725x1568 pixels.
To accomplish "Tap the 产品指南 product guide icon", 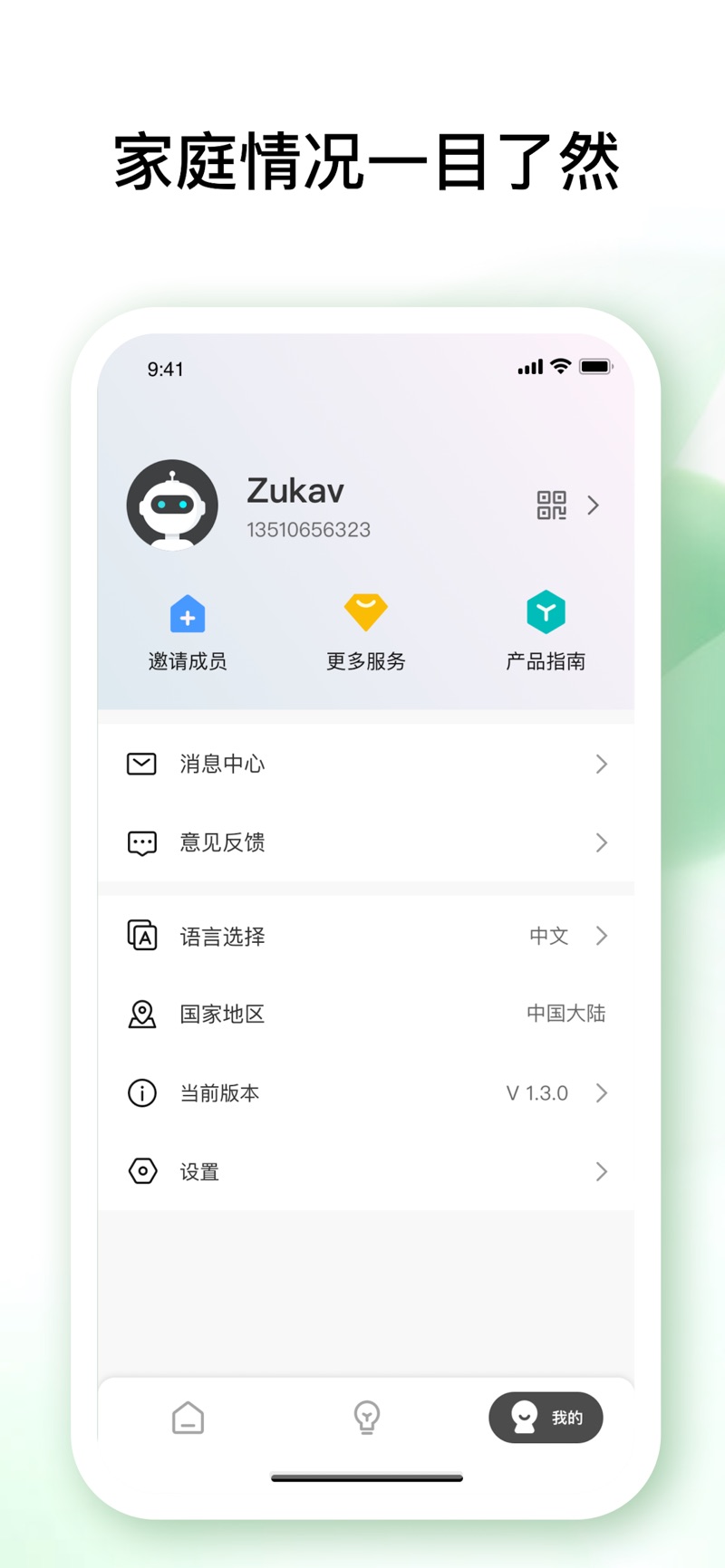I will point(545,611).
